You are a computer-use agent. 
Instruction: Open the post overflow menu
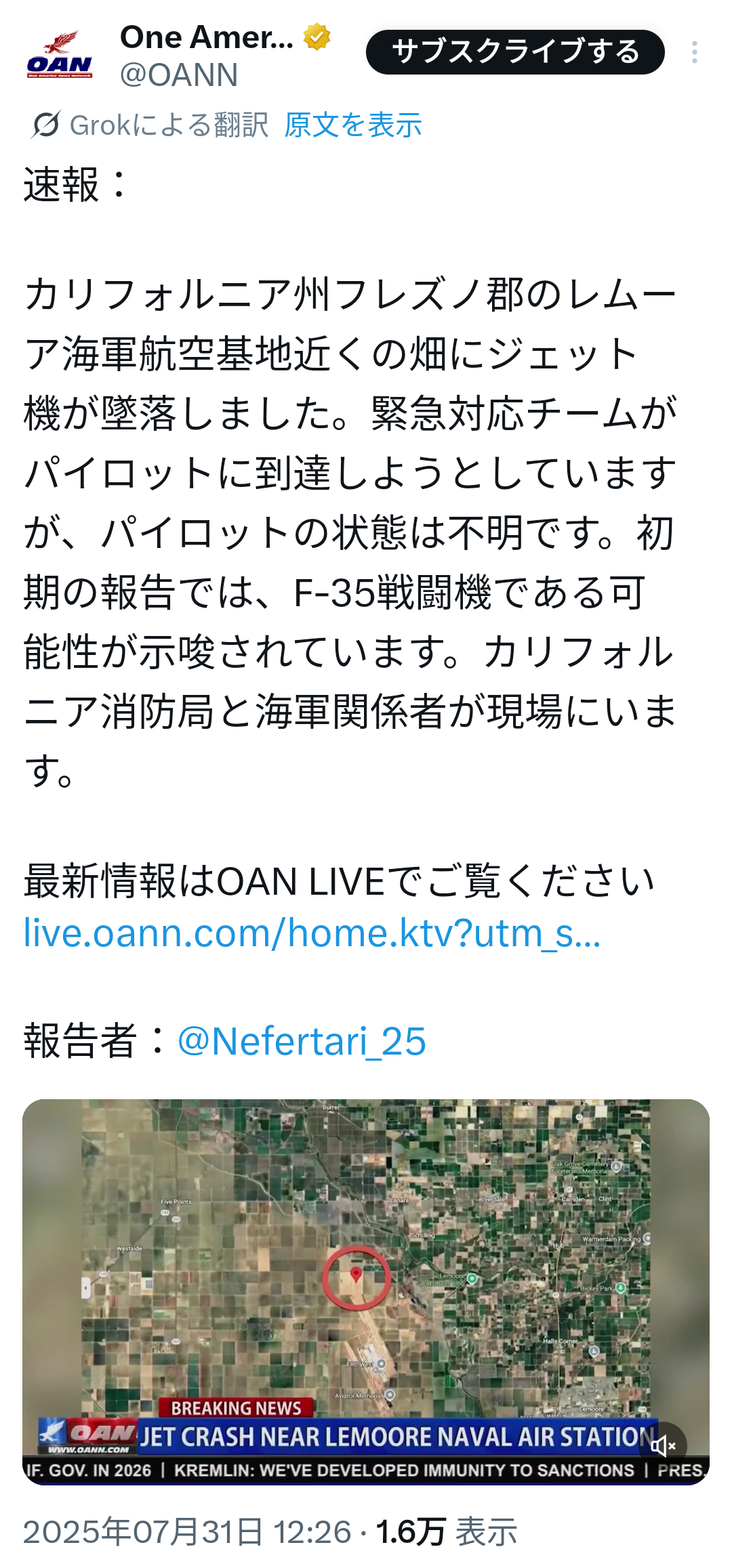tap(694, 52)
